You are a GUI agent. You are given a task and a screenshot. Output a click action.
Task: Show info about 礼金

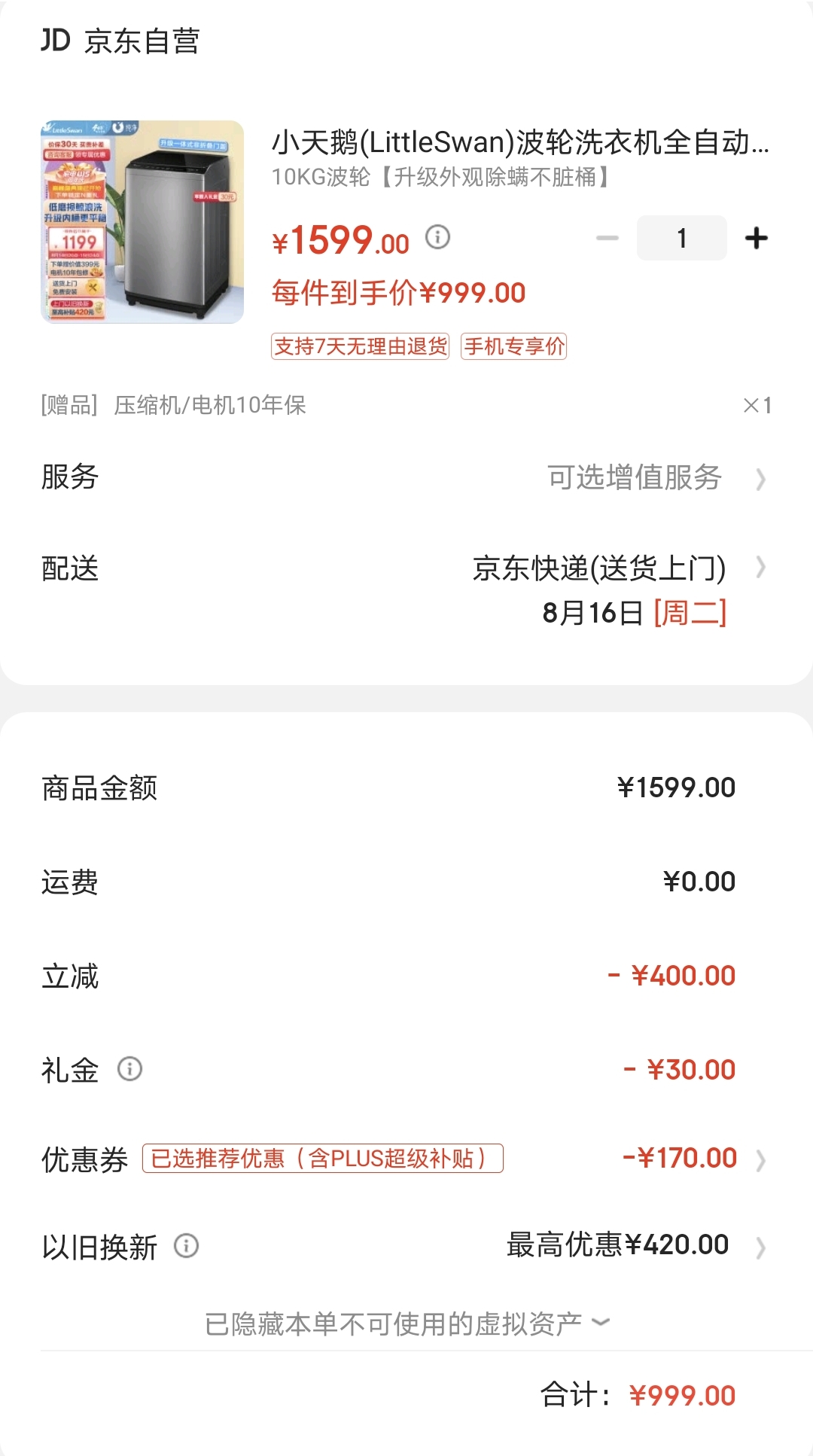coord(129,1069)
